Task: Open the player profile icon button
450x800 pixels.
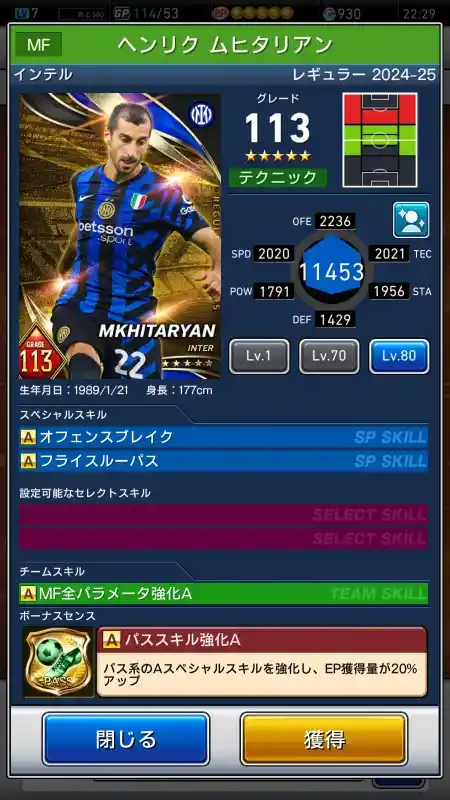Action: 411,220
